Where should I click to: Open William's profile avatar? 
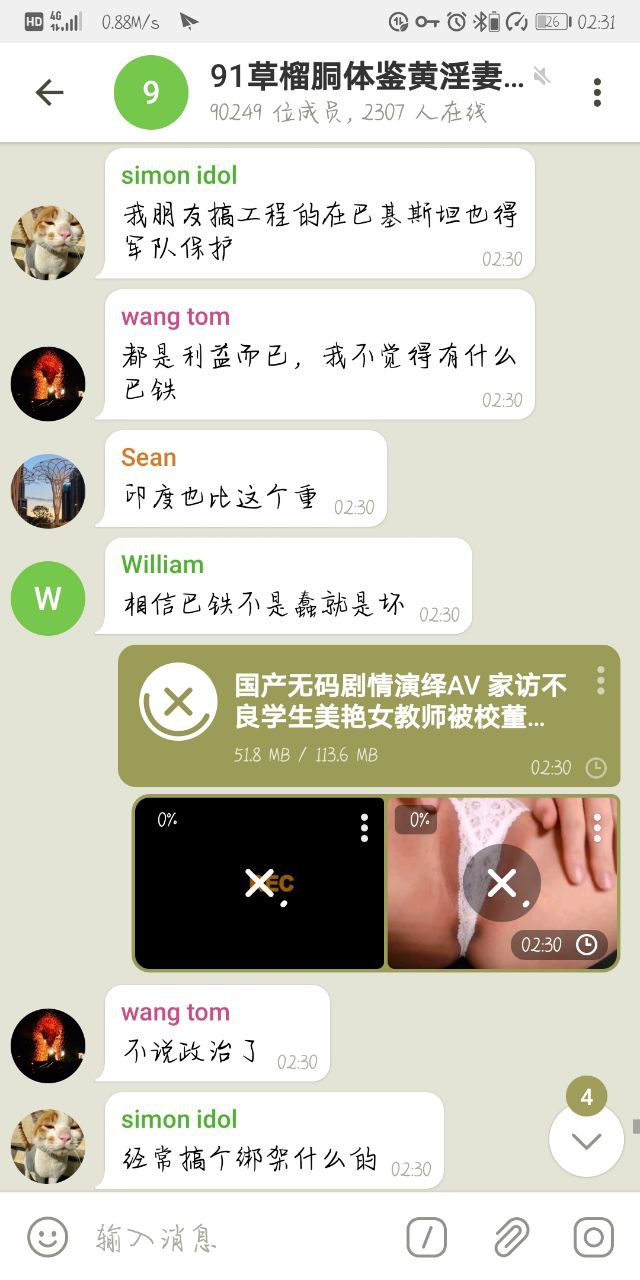[x=47, y=598]
